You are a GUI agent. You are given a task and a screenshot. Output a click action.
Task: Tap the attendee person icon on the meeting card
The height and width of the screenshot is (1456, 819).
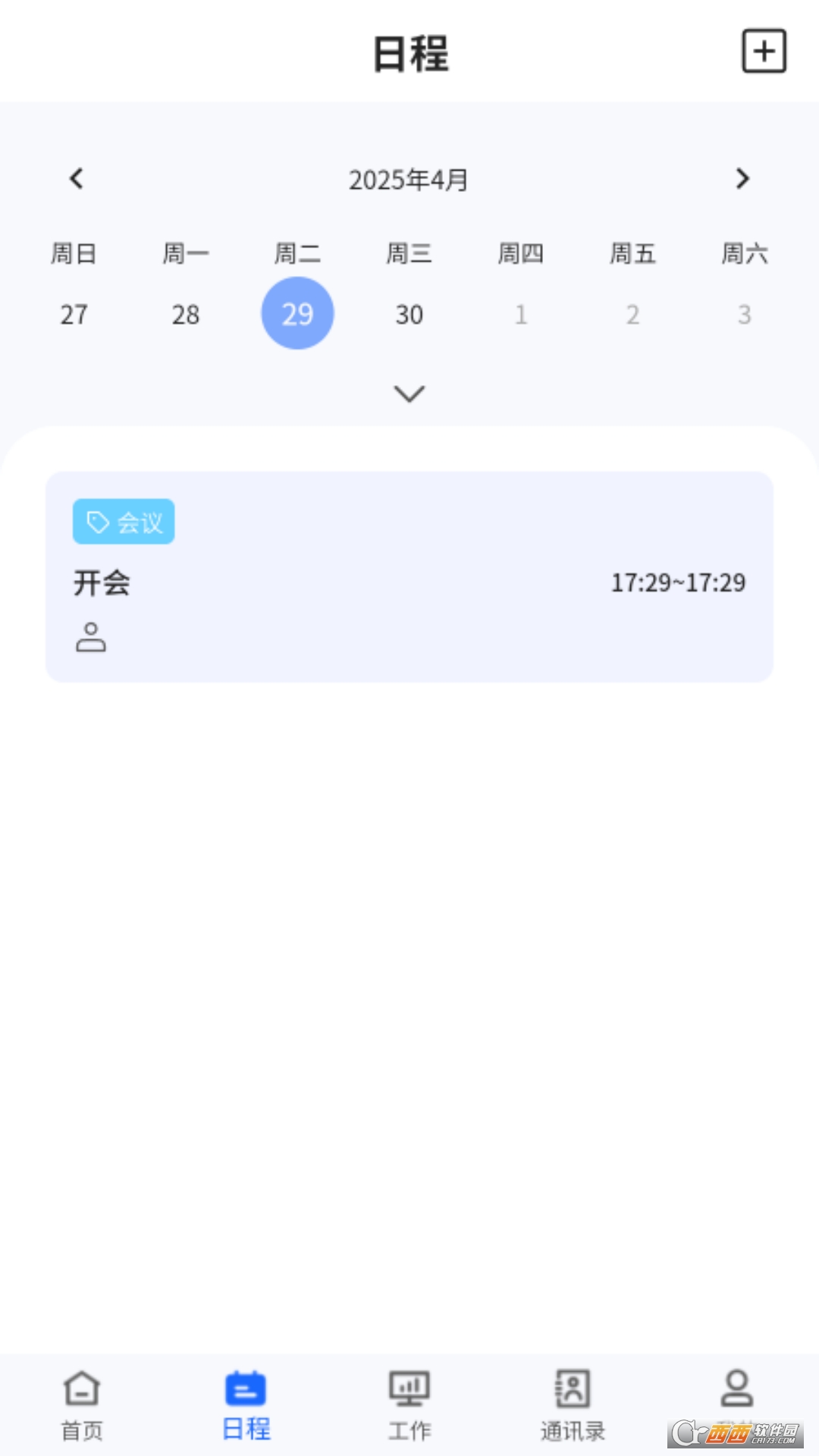pyautogui.click(x=91, y=639)
